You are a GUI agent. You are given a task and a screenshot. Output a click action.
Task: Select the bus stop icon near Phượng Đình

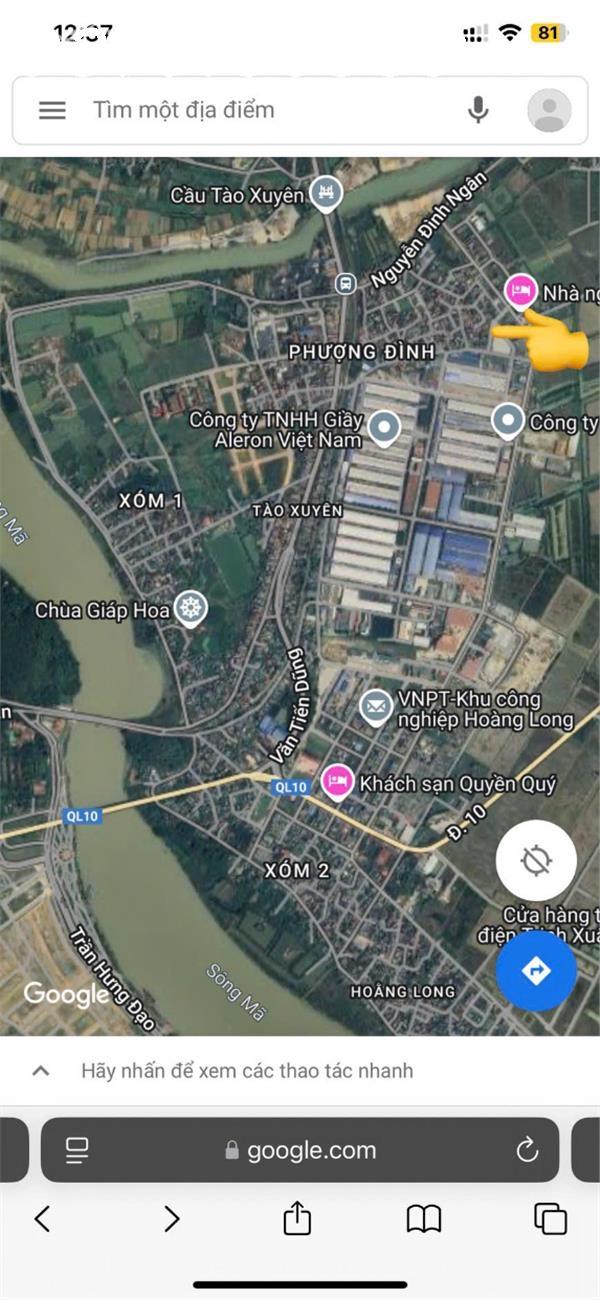click(345, 283)
